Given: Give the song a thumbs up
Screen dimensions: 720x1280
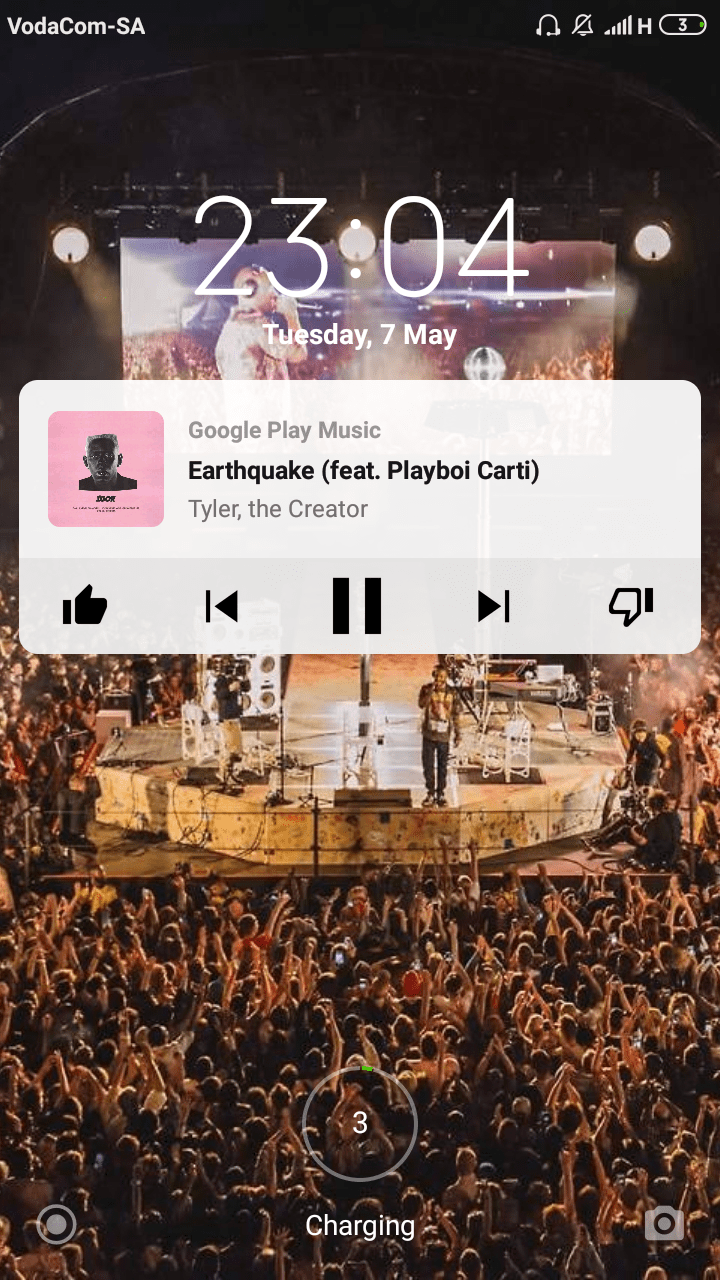Looking at the screenshot, I should [x=85, y=606].
